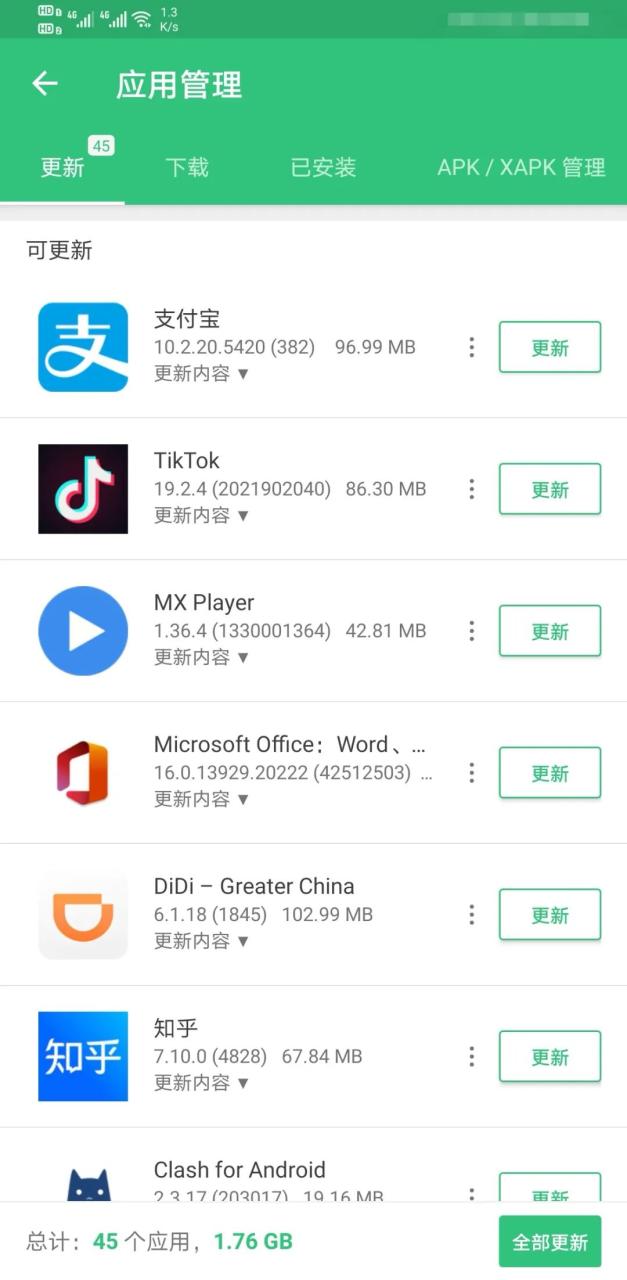627x1280 pixels.
Task: Switch to the 下载 tab
Action: (187, 167)
